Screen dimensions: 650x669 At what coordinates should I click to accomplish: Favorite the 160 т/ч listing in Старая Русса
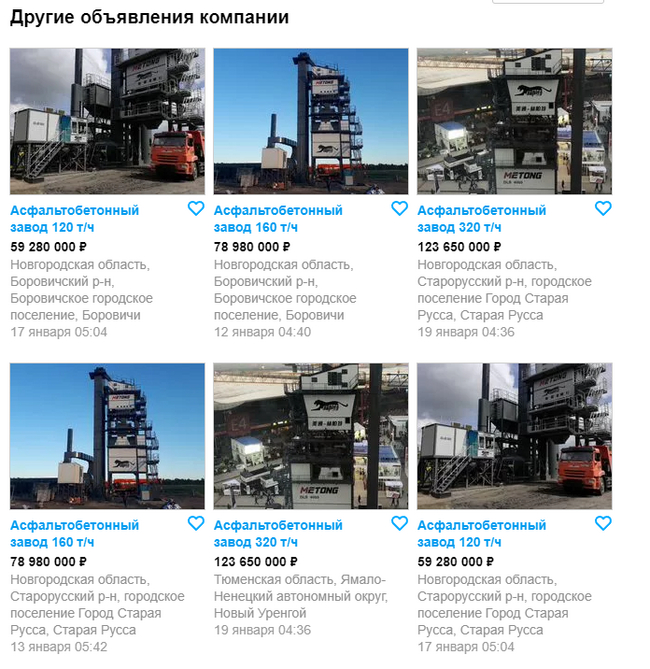196,524
